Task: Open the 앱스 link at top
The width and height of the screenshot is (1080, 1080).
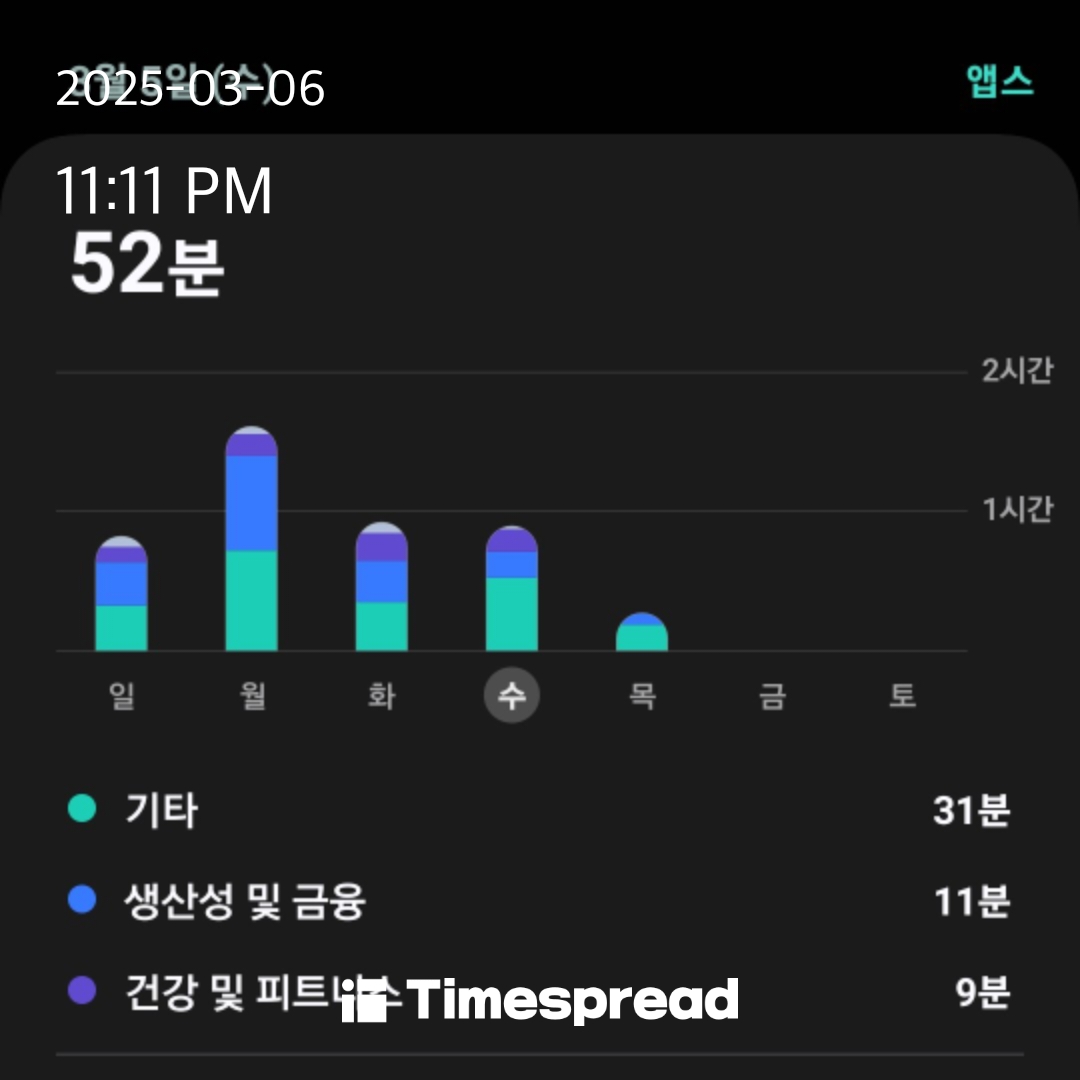Action: pyautogui.click(x=999, y=83)
